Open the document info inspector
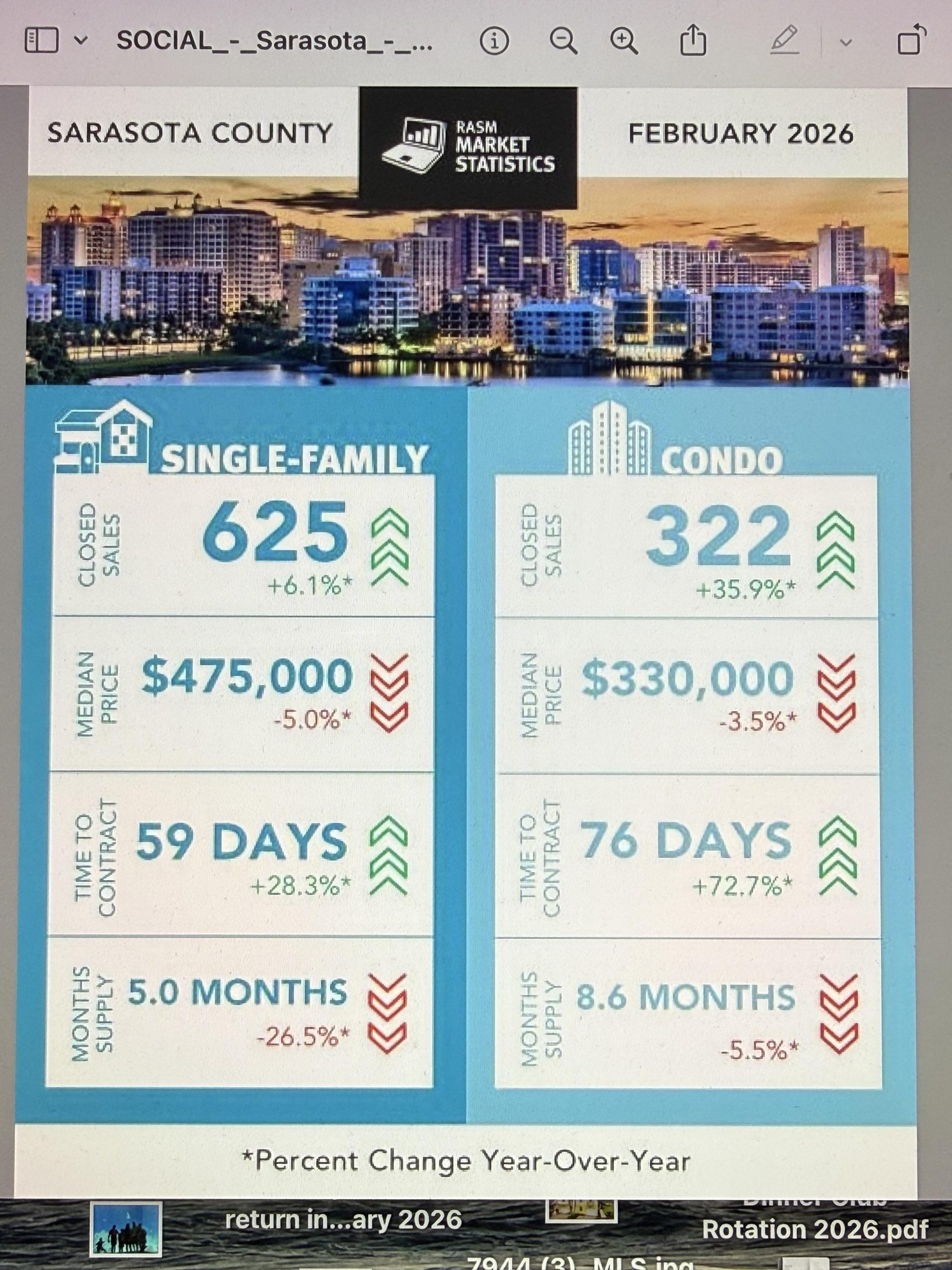 [x=494, y=41]
